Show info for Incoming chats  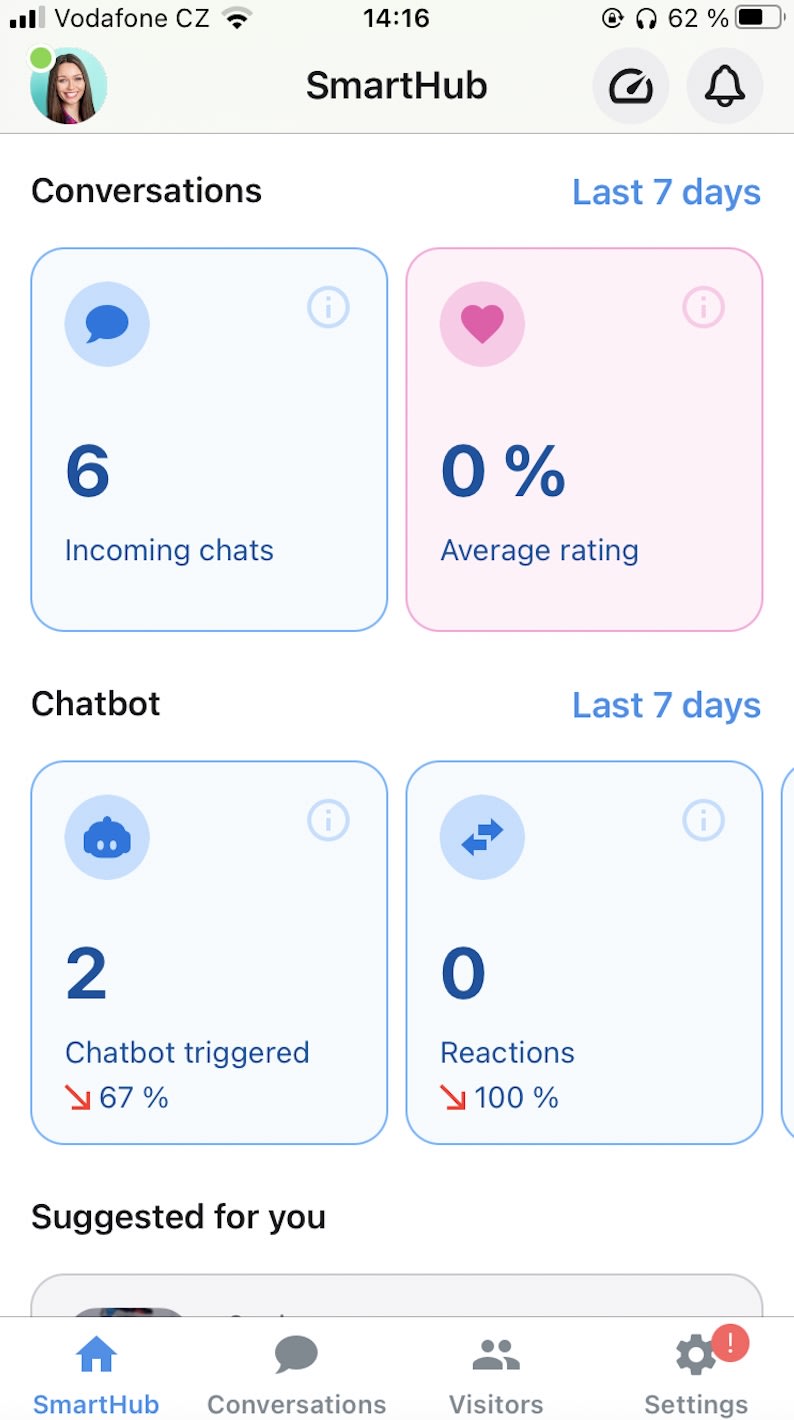(x=328, y=307)
